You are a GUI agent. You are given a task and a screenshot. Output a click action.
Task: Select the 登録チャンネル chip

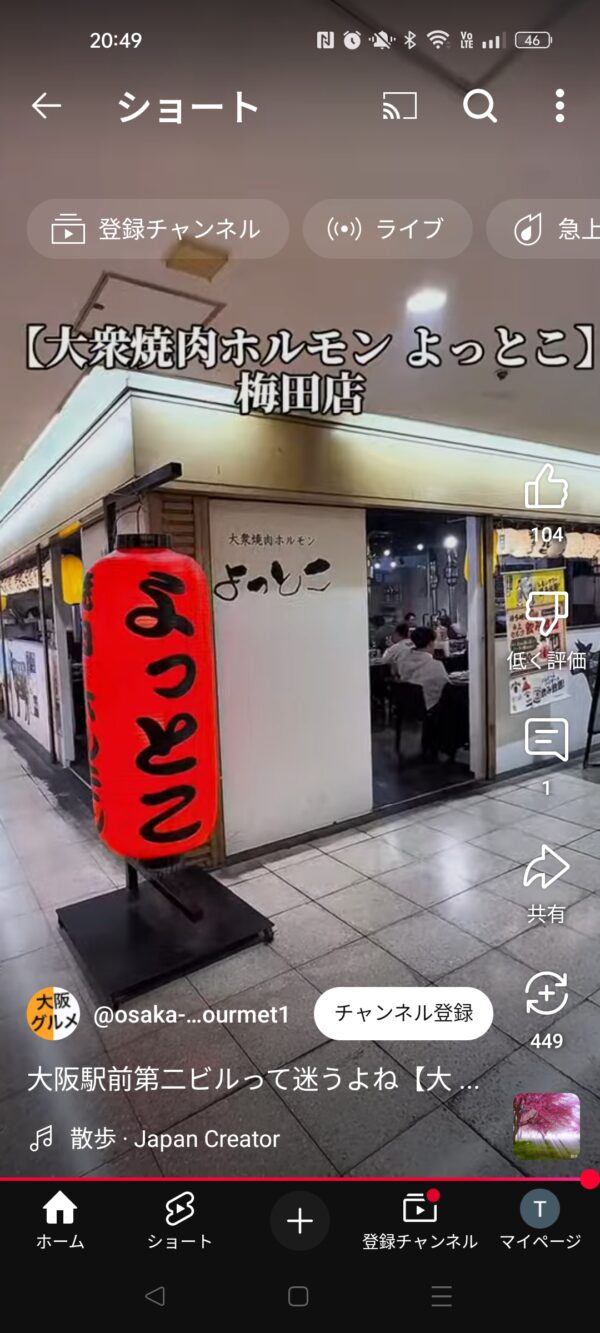(x=157, y=229)
